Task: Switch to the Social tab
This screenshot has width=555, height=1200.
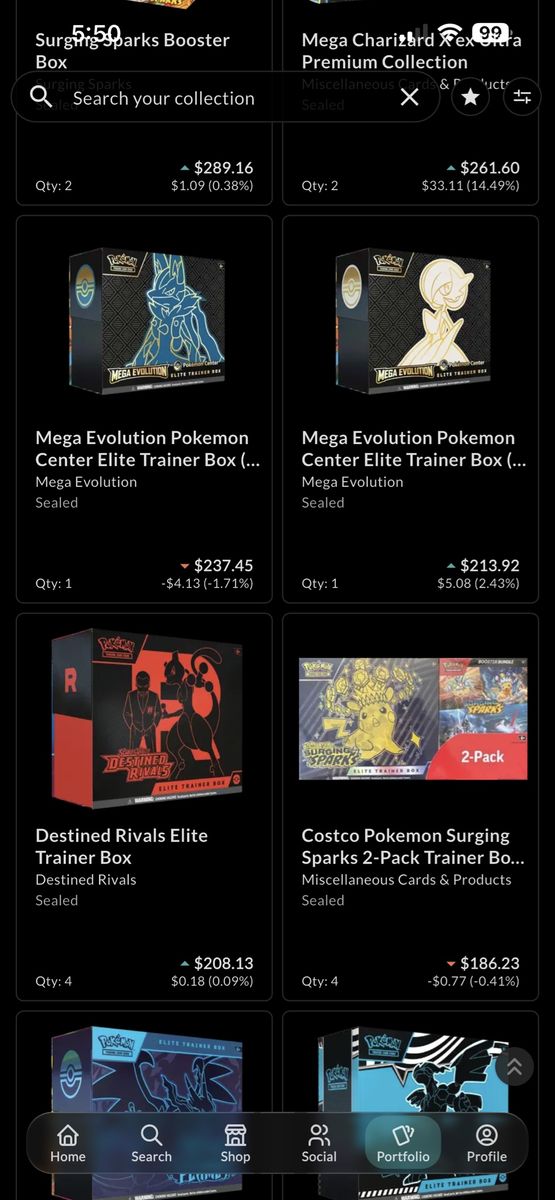Action: click(x=319, y=1144)
